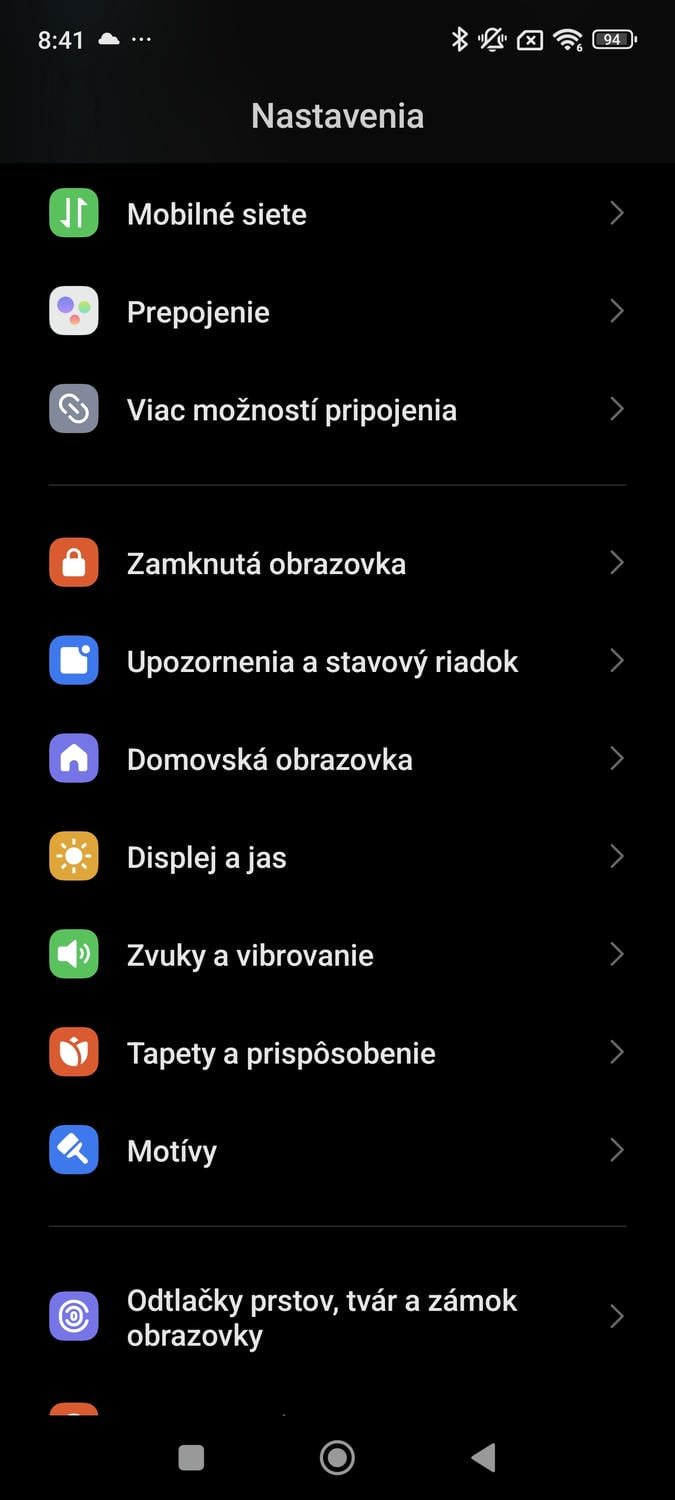Open Tapety a prispôsobenie

tap(337, 1053)
